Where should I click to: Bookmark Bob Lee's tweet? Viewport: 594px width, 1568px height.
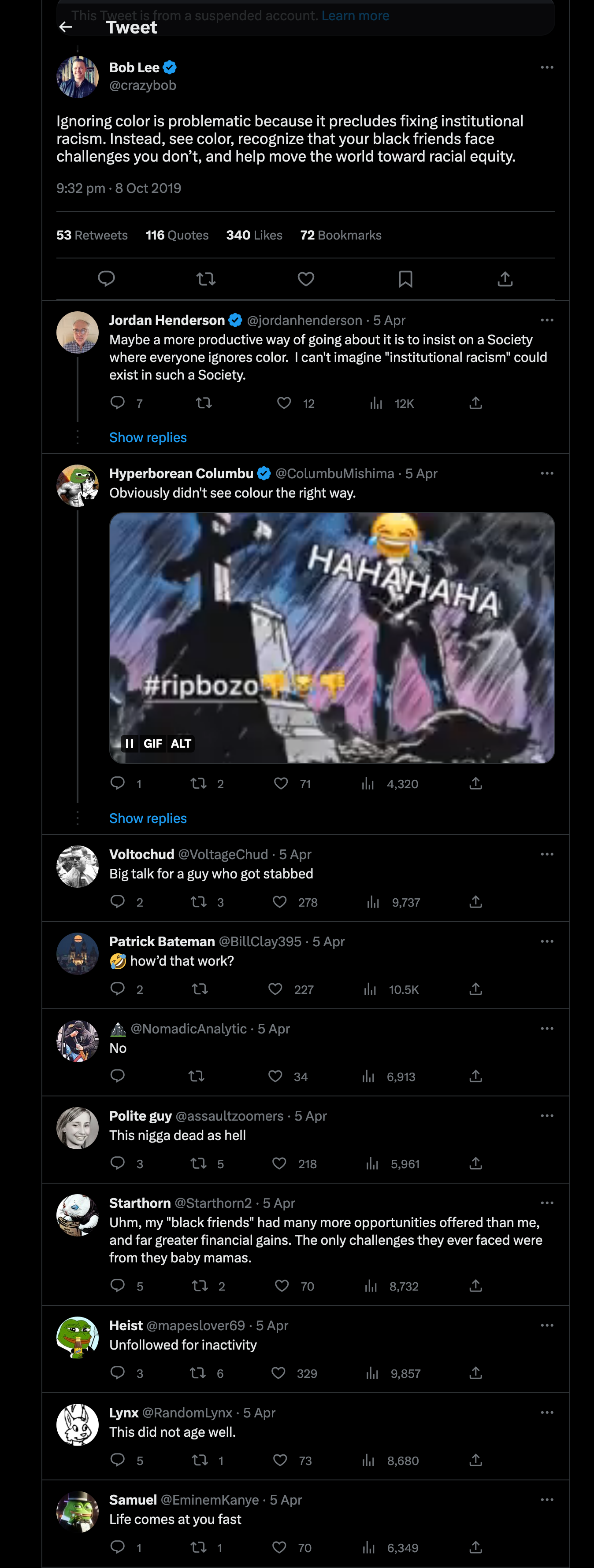tap(405, 280)
